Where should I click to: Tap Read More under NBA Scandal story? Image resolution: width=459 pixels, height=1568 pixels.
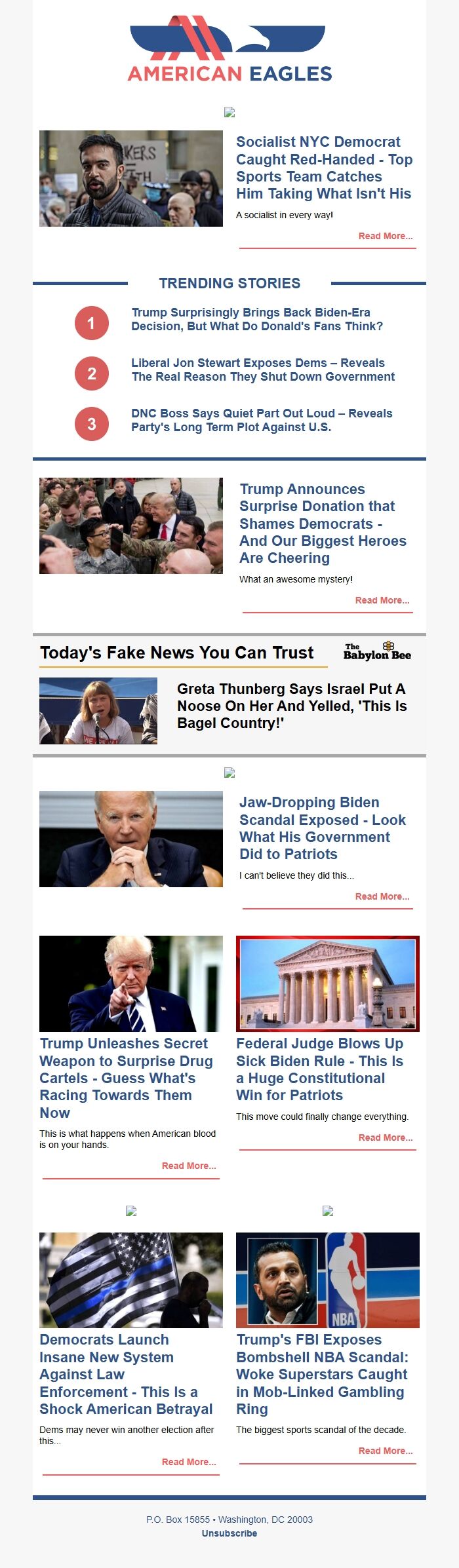385,1451
